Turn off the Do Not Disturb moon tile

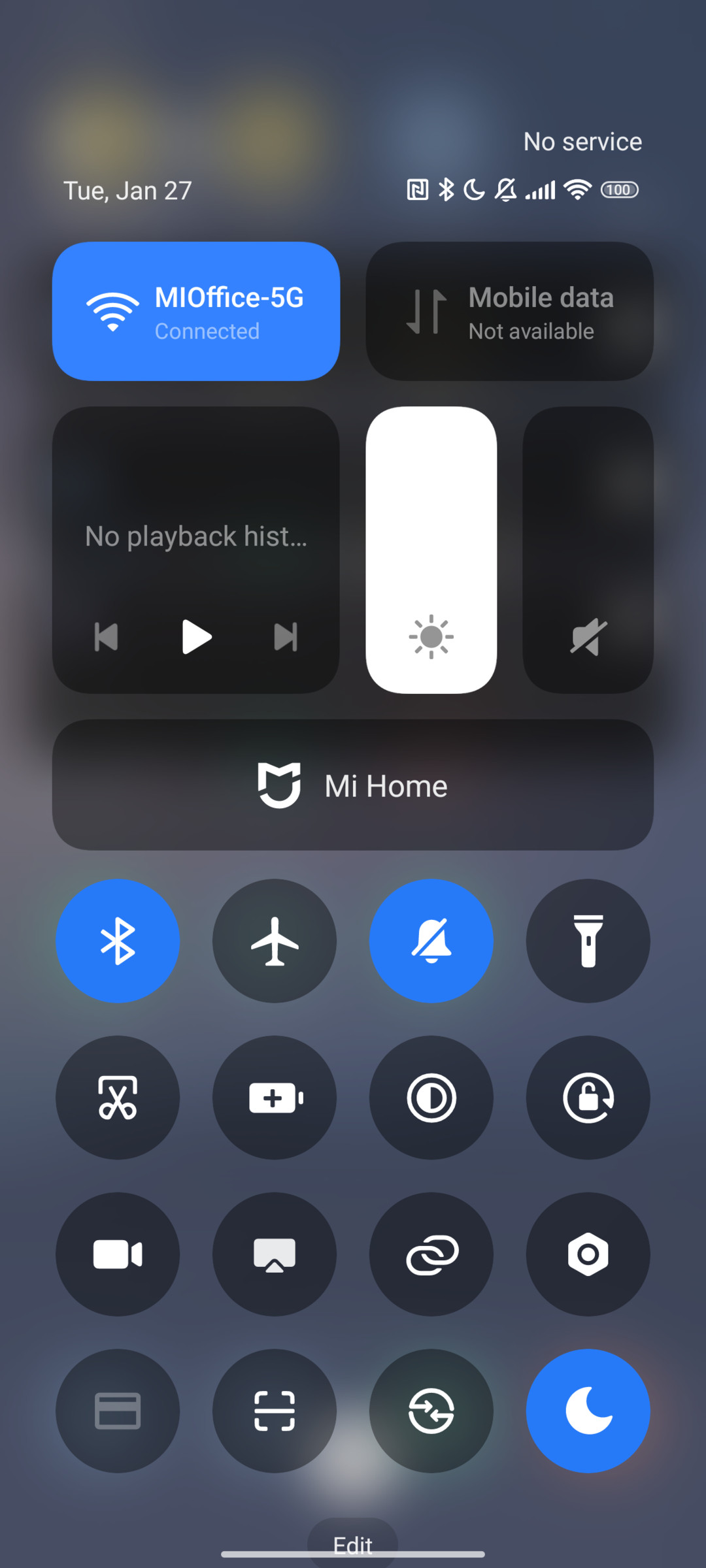[x=588, y=1411]
